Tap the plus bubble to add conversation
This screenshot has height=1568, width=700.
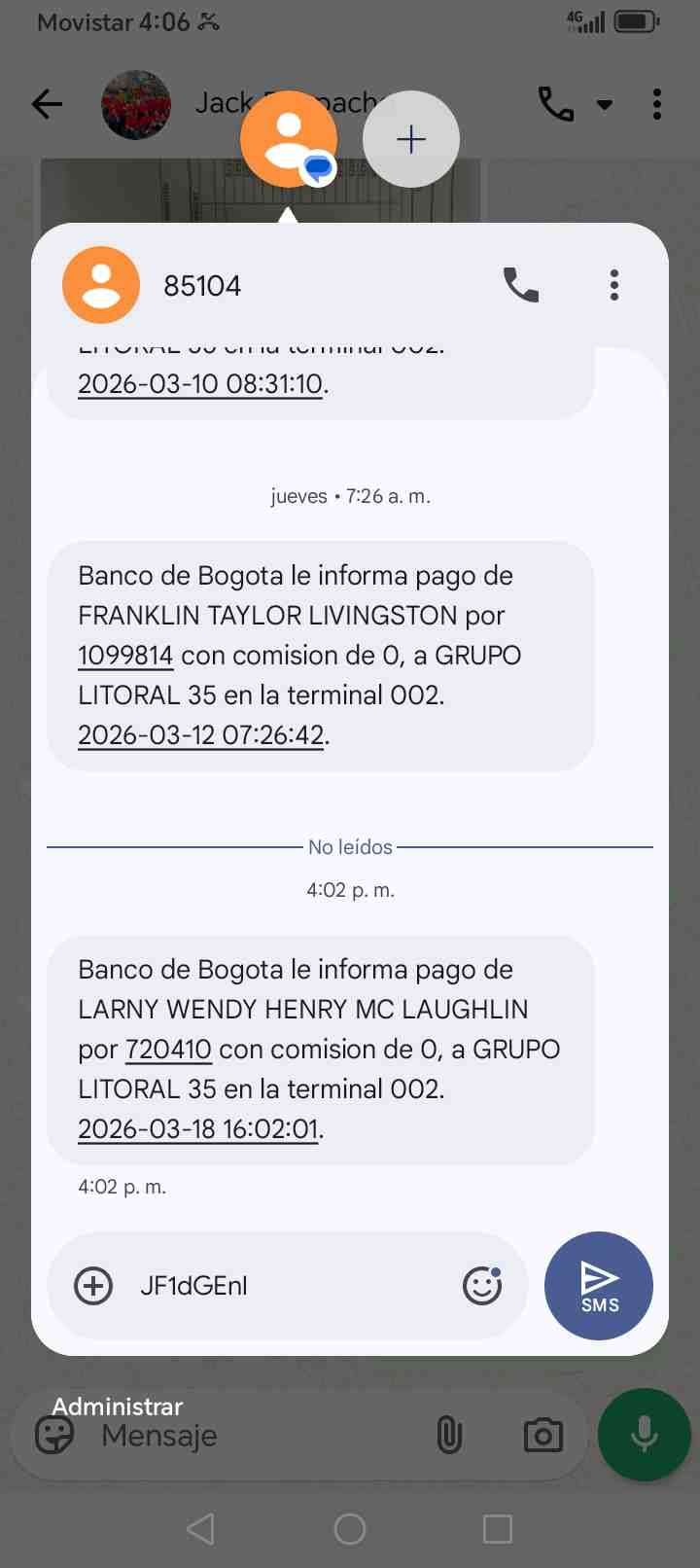(x=411, y=139)
